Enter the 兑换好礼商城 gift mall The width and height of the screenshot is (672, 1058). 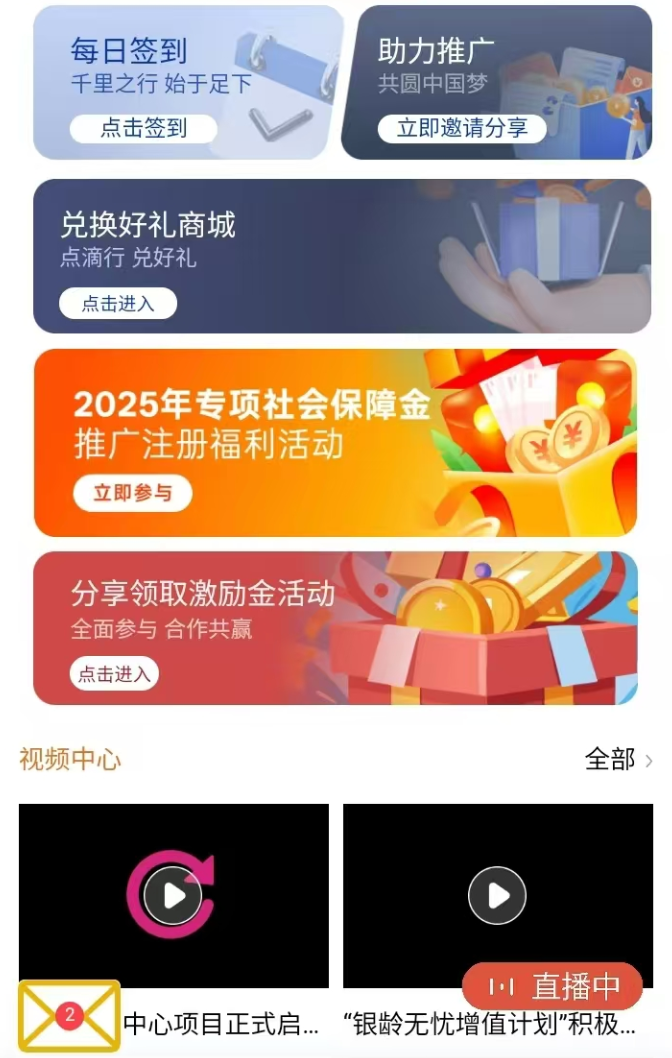pyautogui.click(x=117, y=304)
